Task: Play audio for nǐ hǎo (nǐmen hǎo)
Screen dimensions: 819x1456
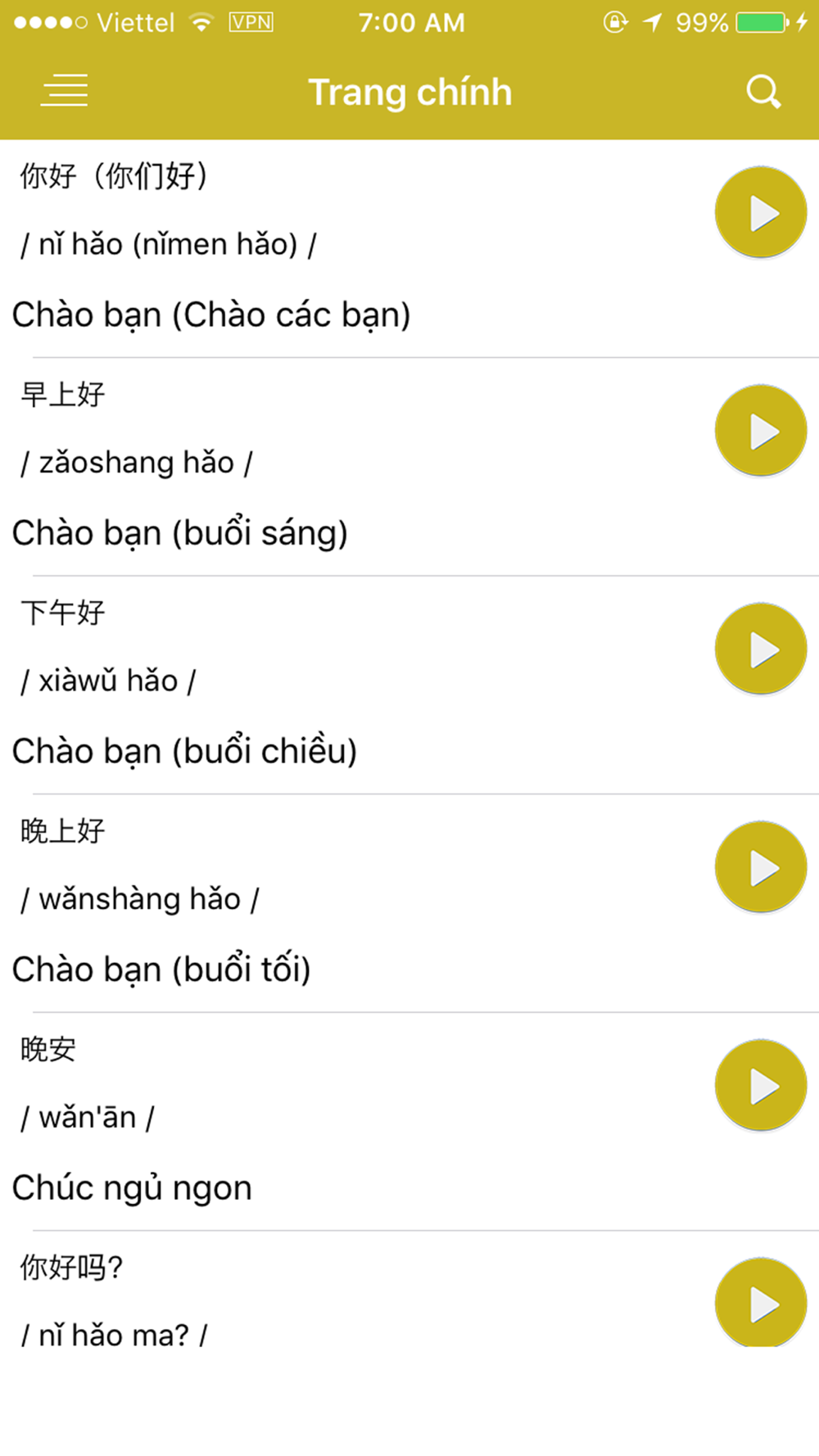Action: (x=761, y=213)
